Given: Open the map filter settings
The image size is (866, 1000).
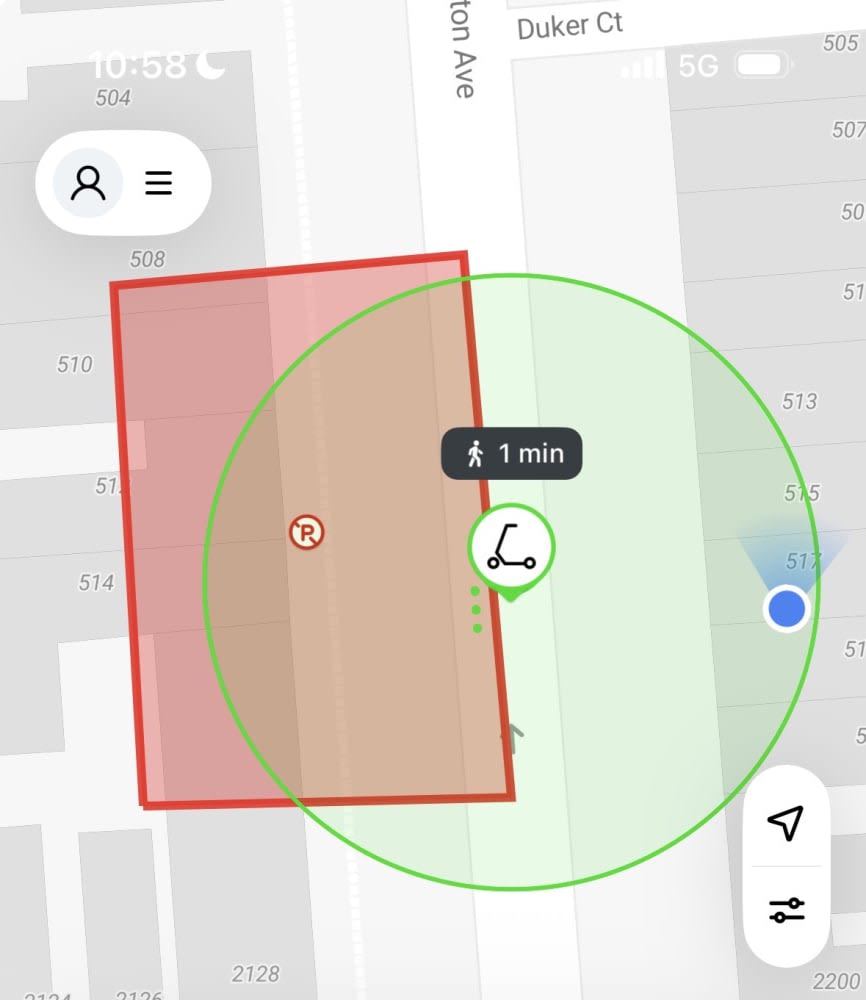Looking at the screenshot, I should point(786,910).
